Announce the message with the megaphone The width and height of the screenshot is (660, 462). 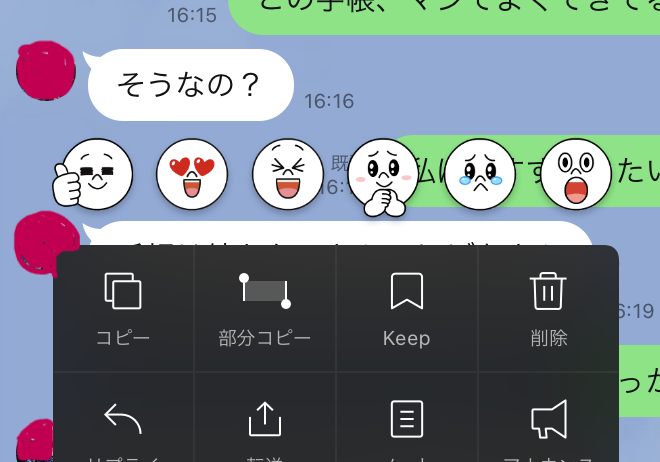coord(548,425)
